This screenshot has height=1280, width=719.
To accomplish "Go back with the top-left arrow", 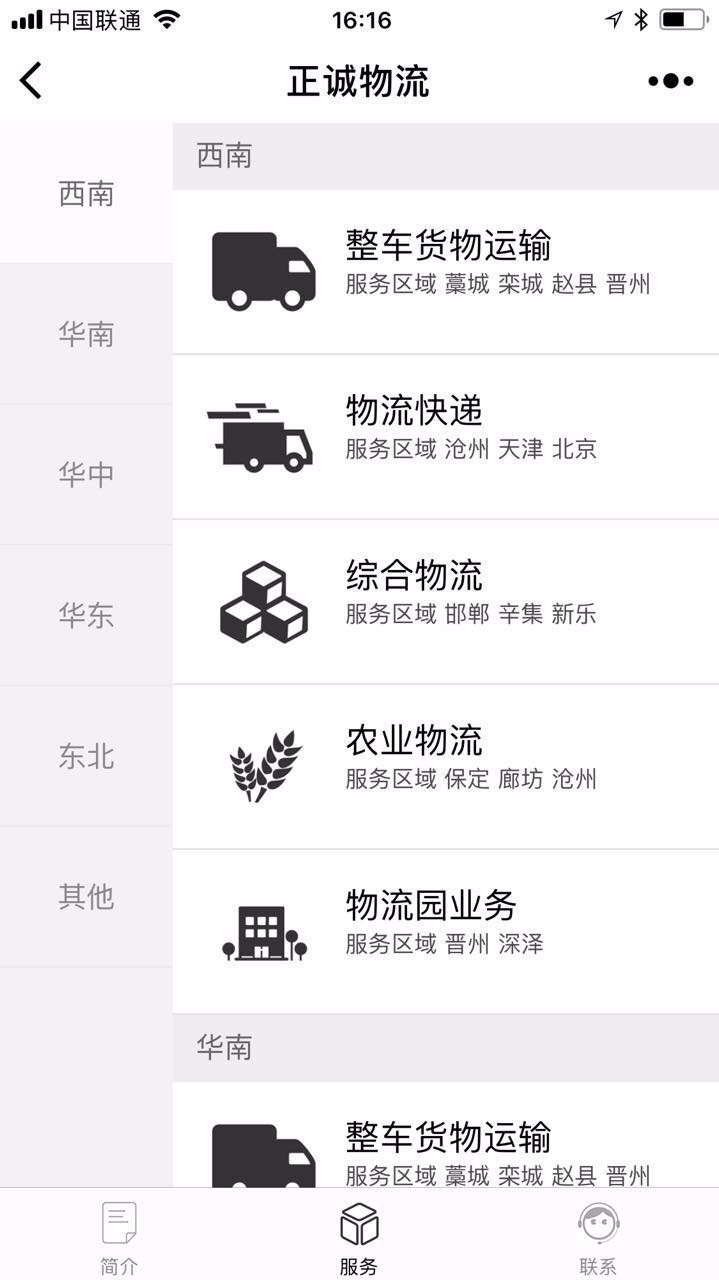I will point(31,81).
